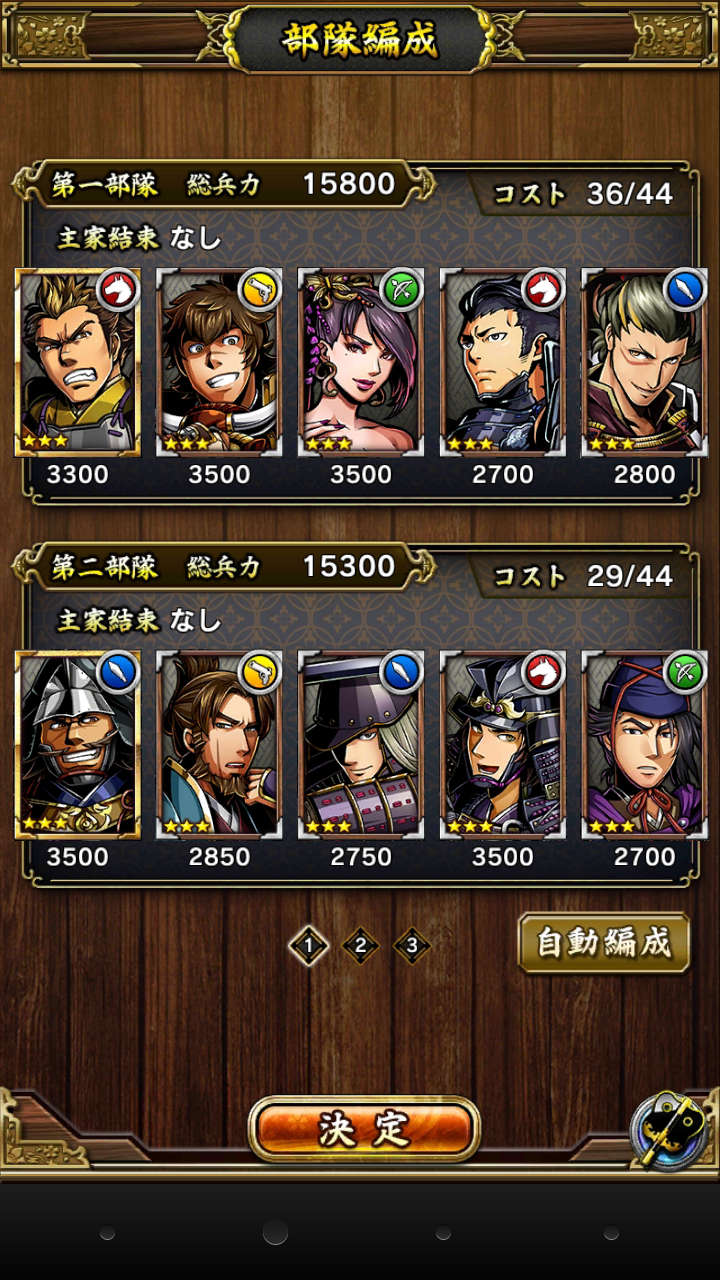The image size is (720, 1280).
Task: Auto-organize squads using 自動編成
Action: tap(604, 943)
